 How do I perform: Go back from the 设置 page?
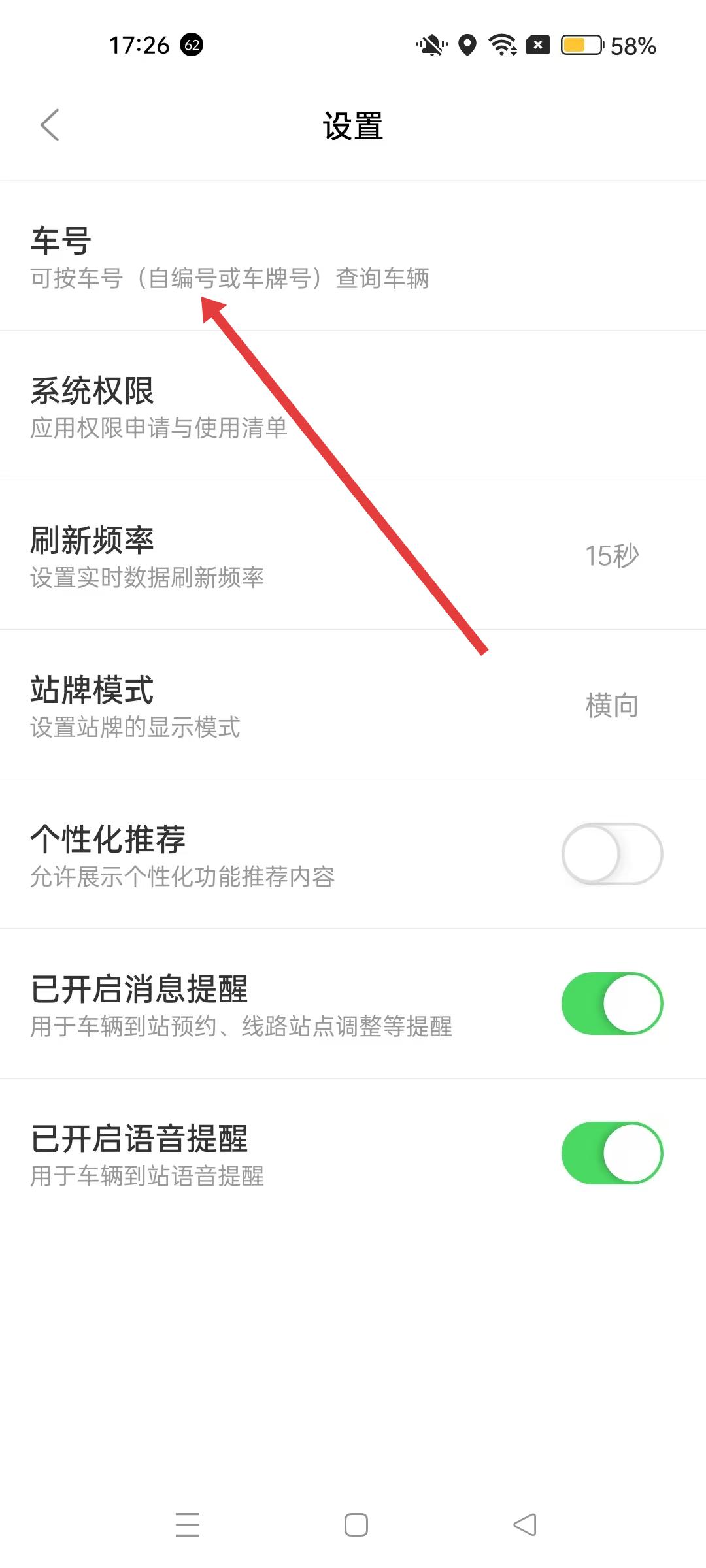coord(50,125)
